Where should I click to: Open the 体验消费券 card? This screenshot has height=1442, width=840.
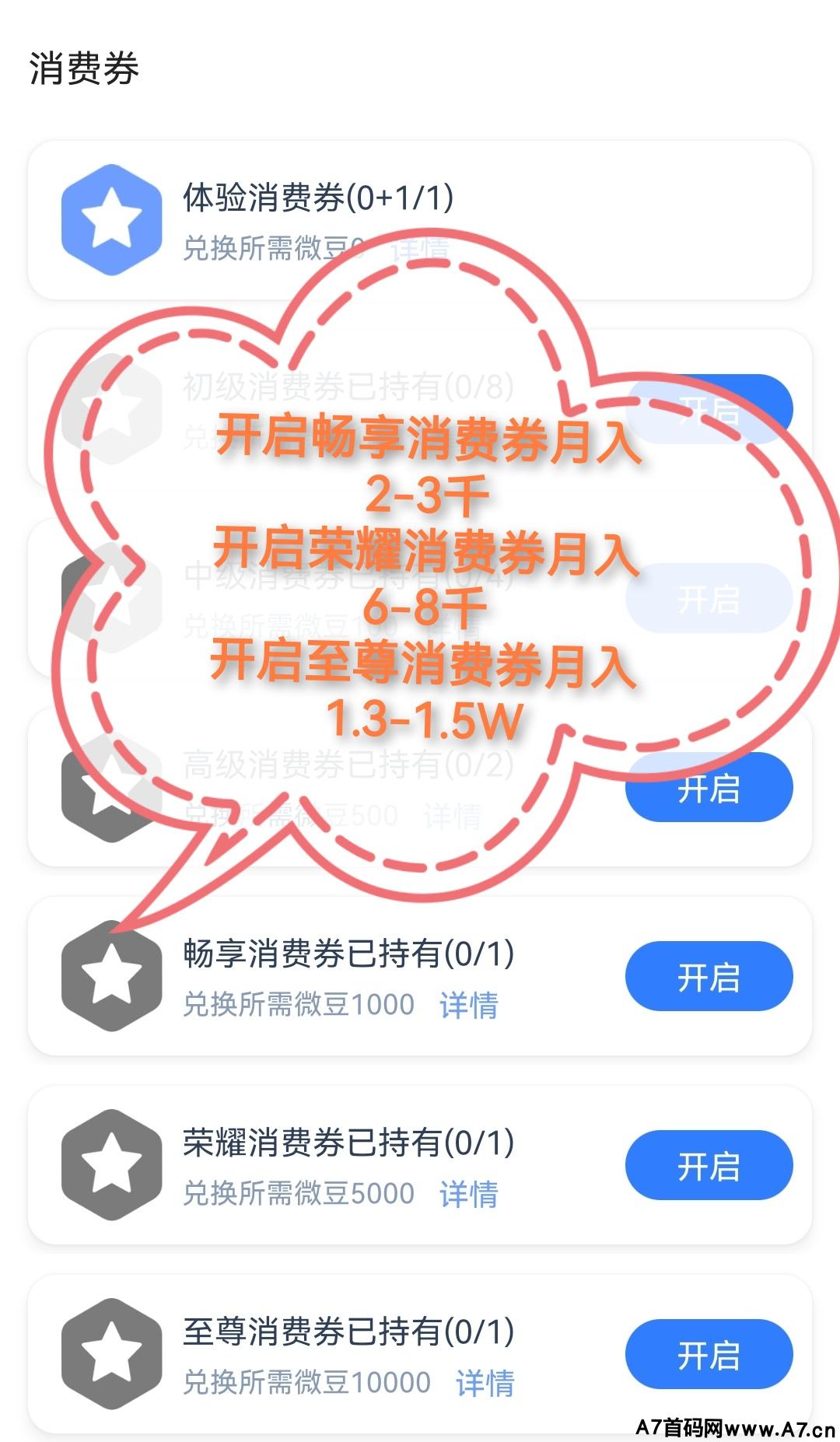(420, 220)
